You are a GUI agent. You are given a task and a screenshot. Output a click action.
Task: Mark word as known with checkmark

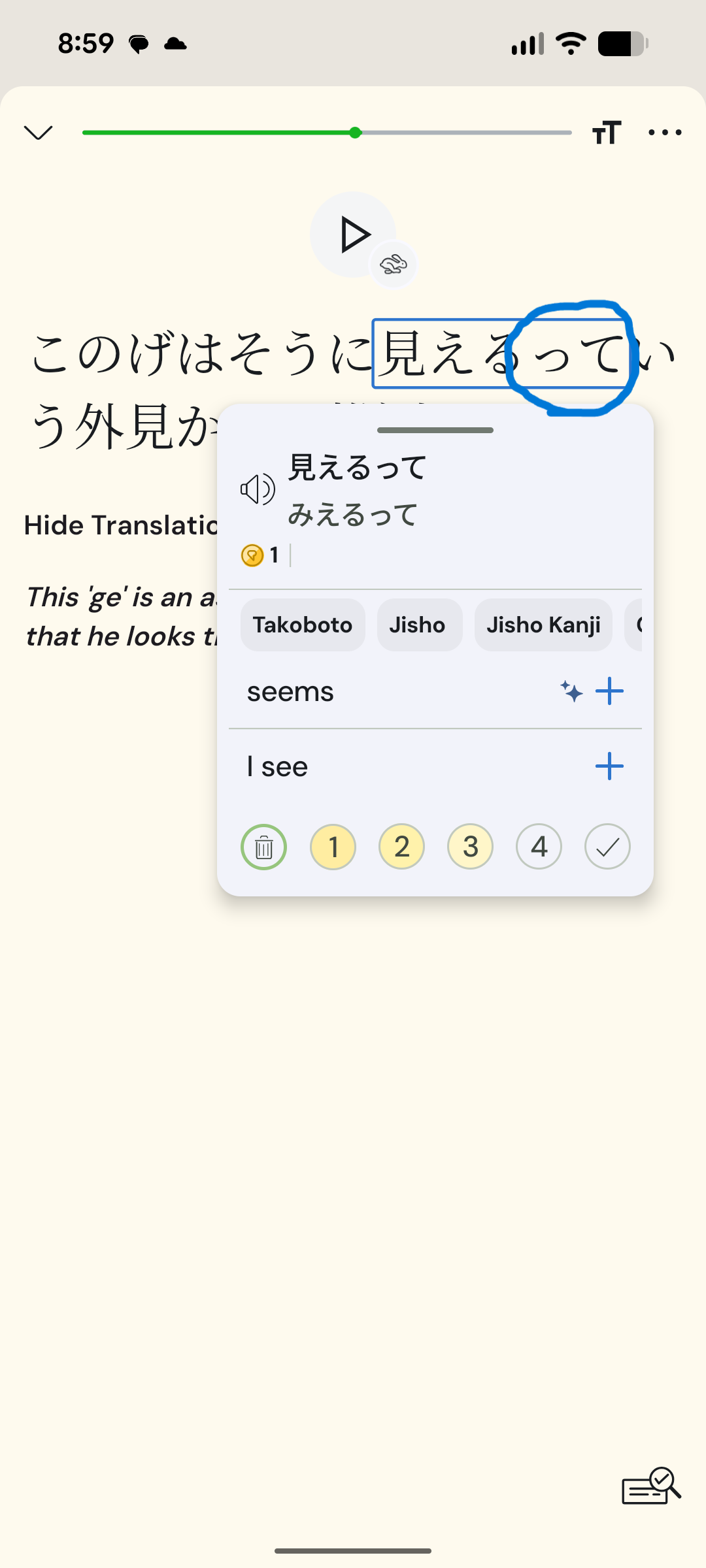(607, 847)
